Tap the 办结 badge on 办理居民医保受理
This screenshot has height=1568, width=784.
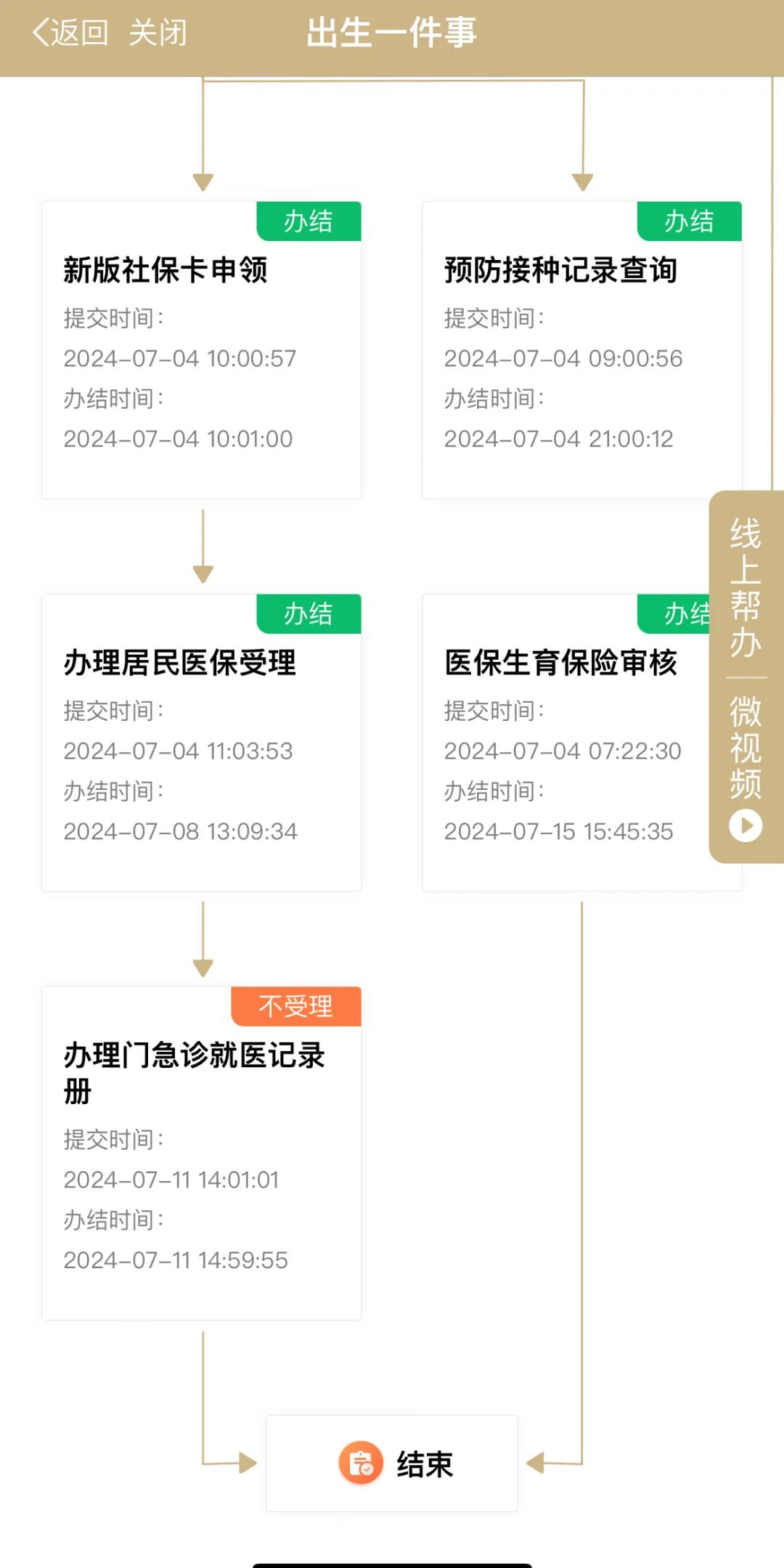click(x=308, y=615)
